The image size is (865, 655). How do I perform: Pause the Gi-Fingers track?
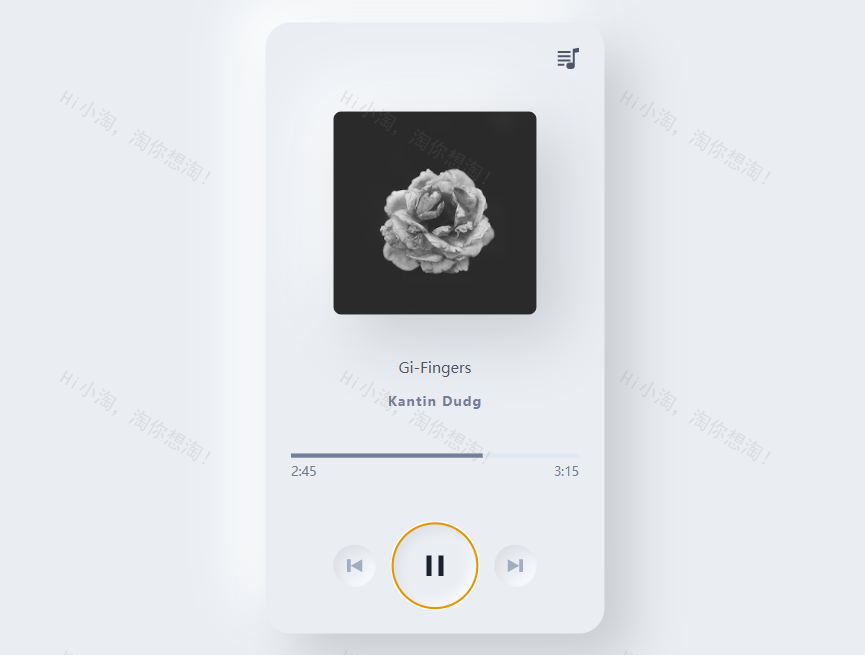pyautogui.click(x=435, y=566)
